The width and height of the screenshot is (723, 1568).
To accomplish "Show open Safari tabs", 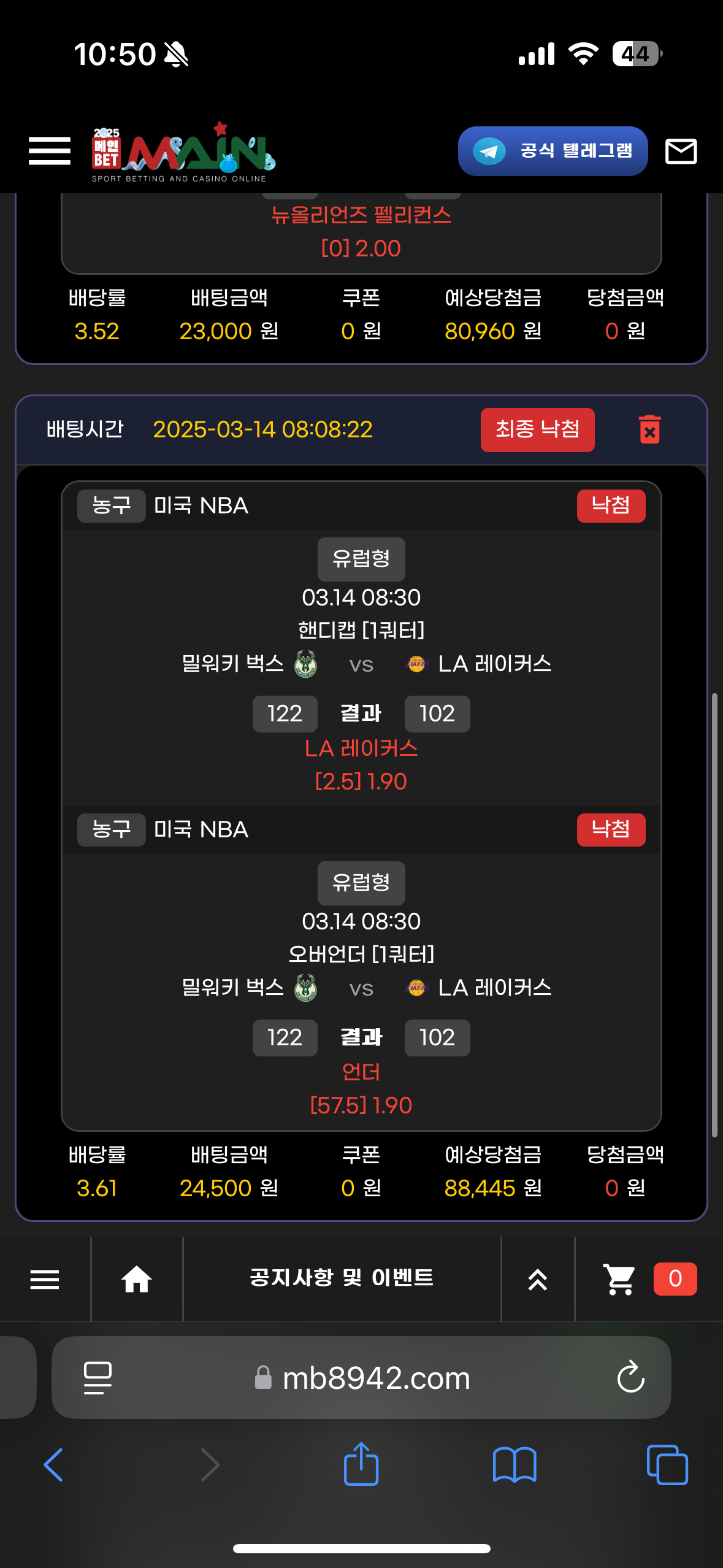I will (667, 1465).
